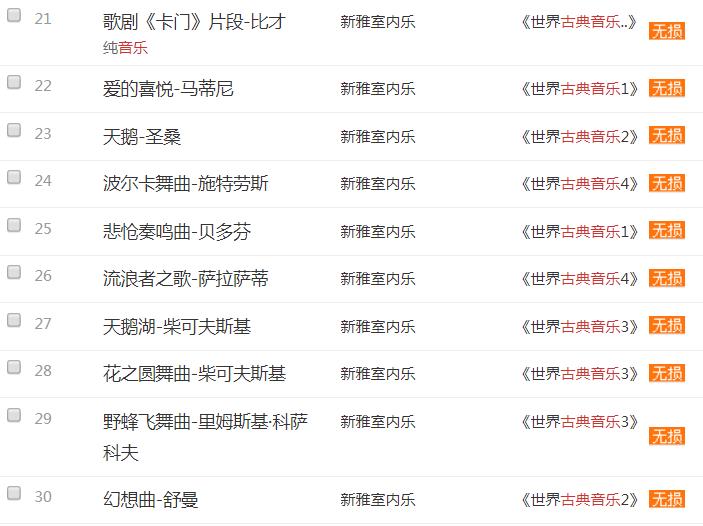Select checkbox for song 22

pyautogui.click(x=14, y=82)
